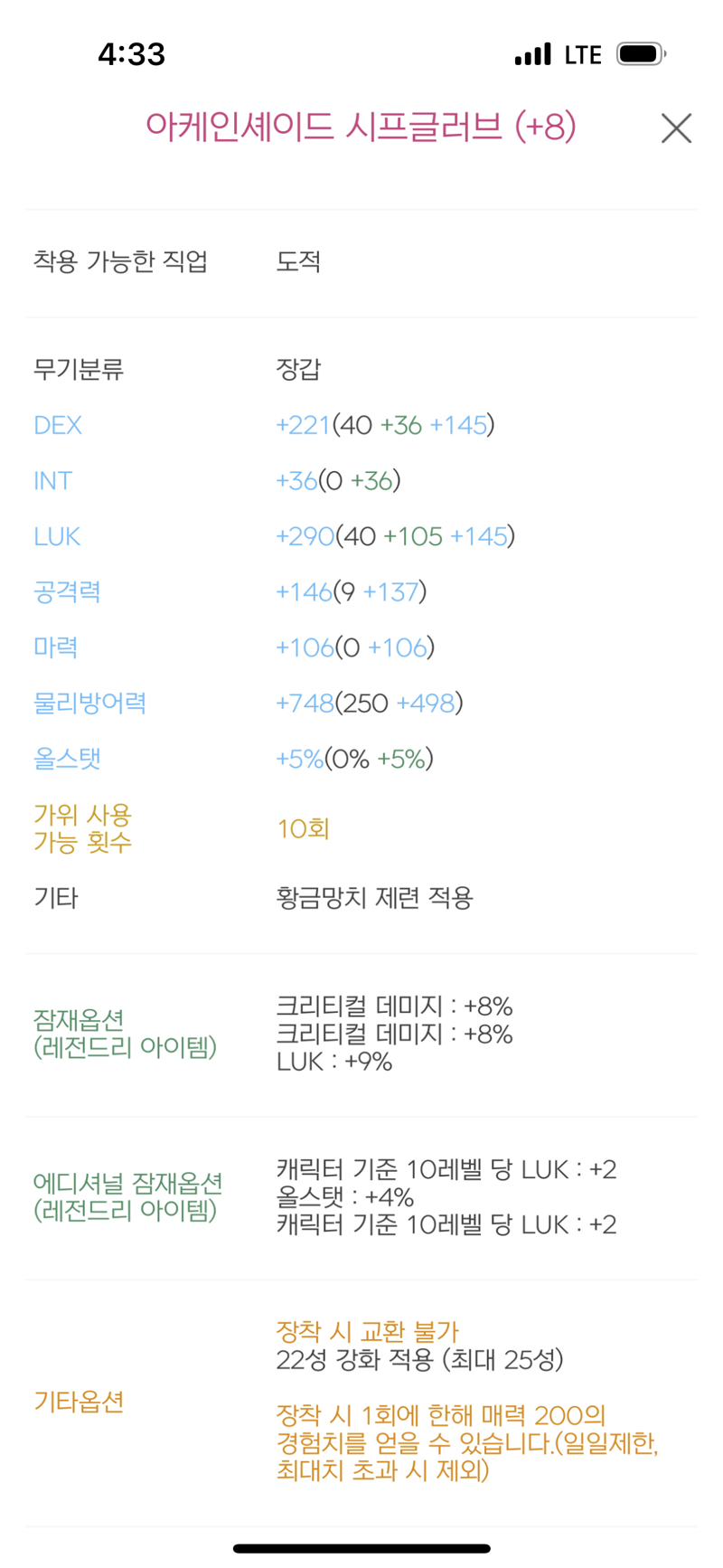
Task: Close the 아케인셰이드 시프글러브 item details
Action: point(676,128)
